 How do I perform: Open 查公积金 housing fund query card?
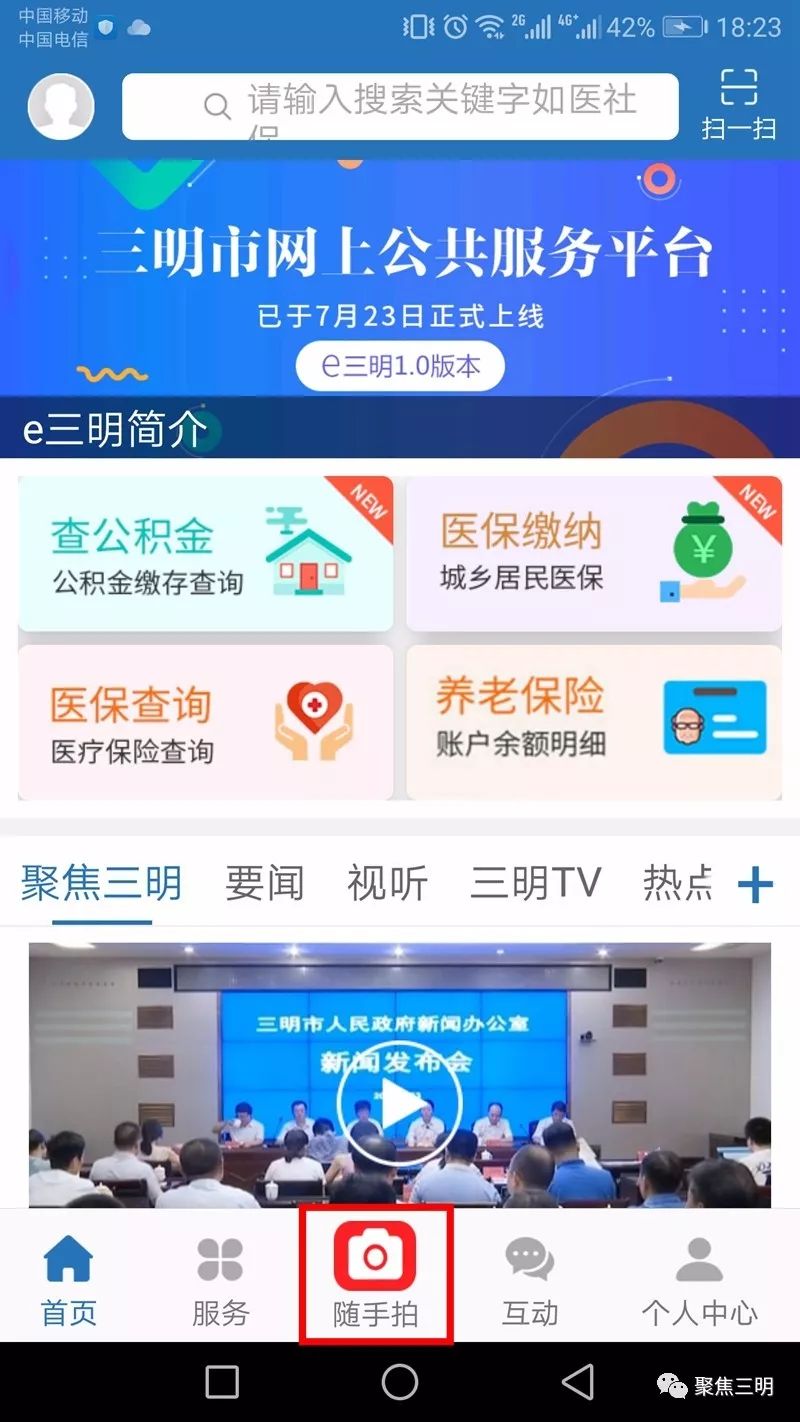205,555
